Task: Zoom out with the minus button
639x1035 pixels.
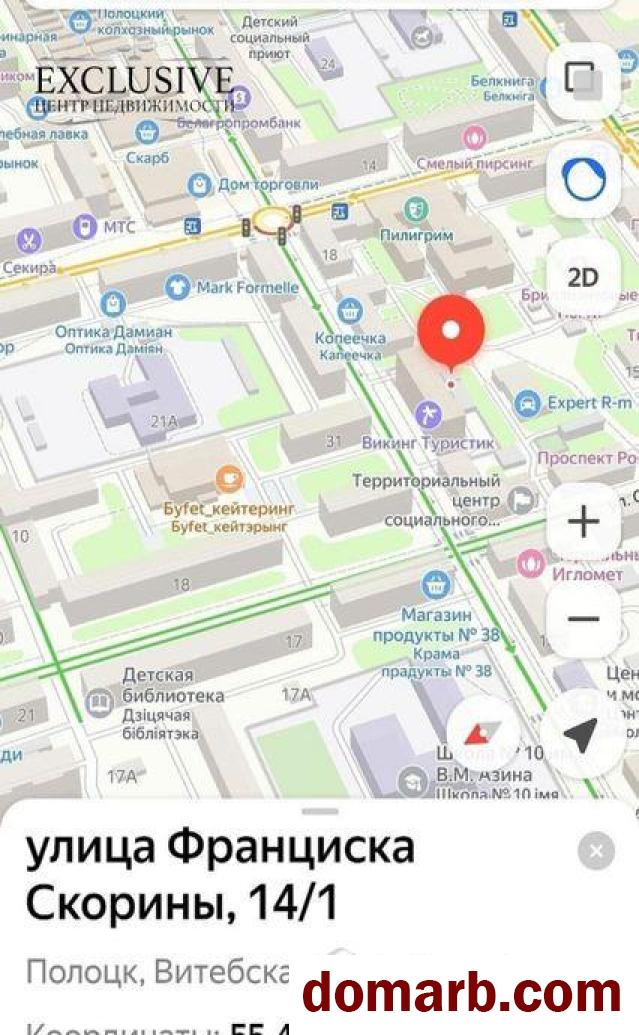Action: pos(582,619)
